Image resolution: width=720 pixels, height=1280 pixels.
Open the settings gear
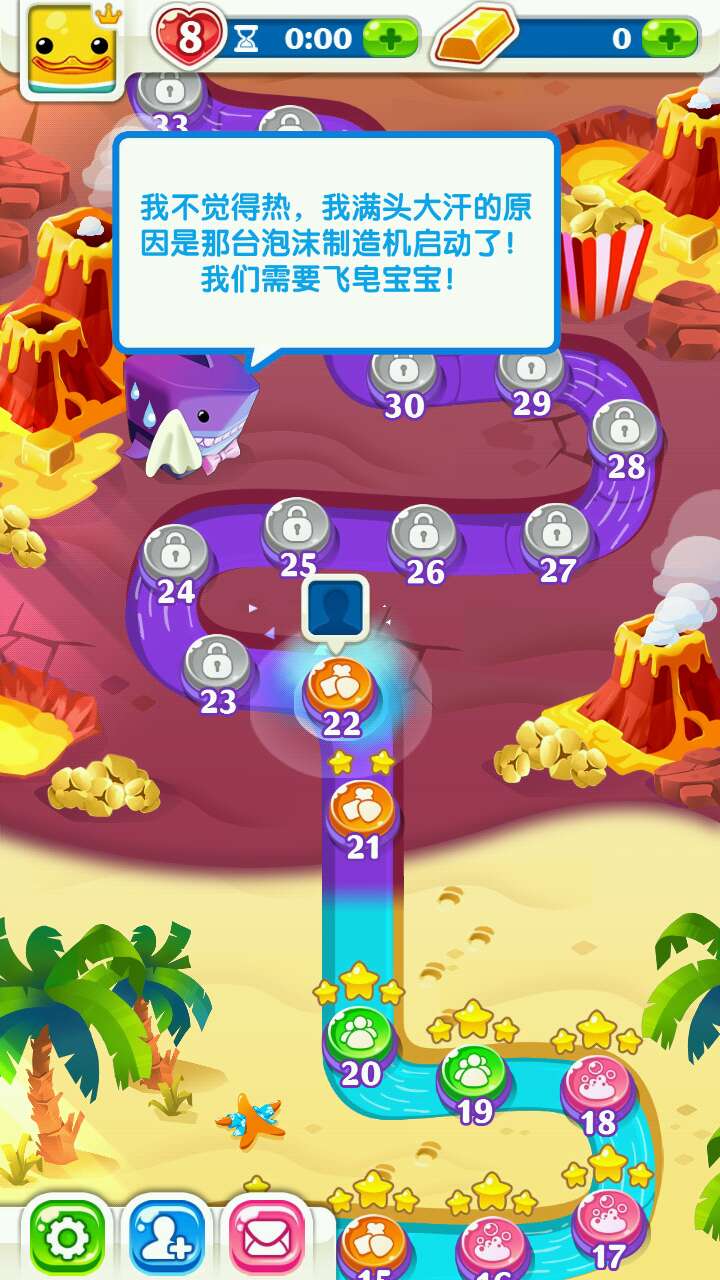click(x=68, y=1239)
